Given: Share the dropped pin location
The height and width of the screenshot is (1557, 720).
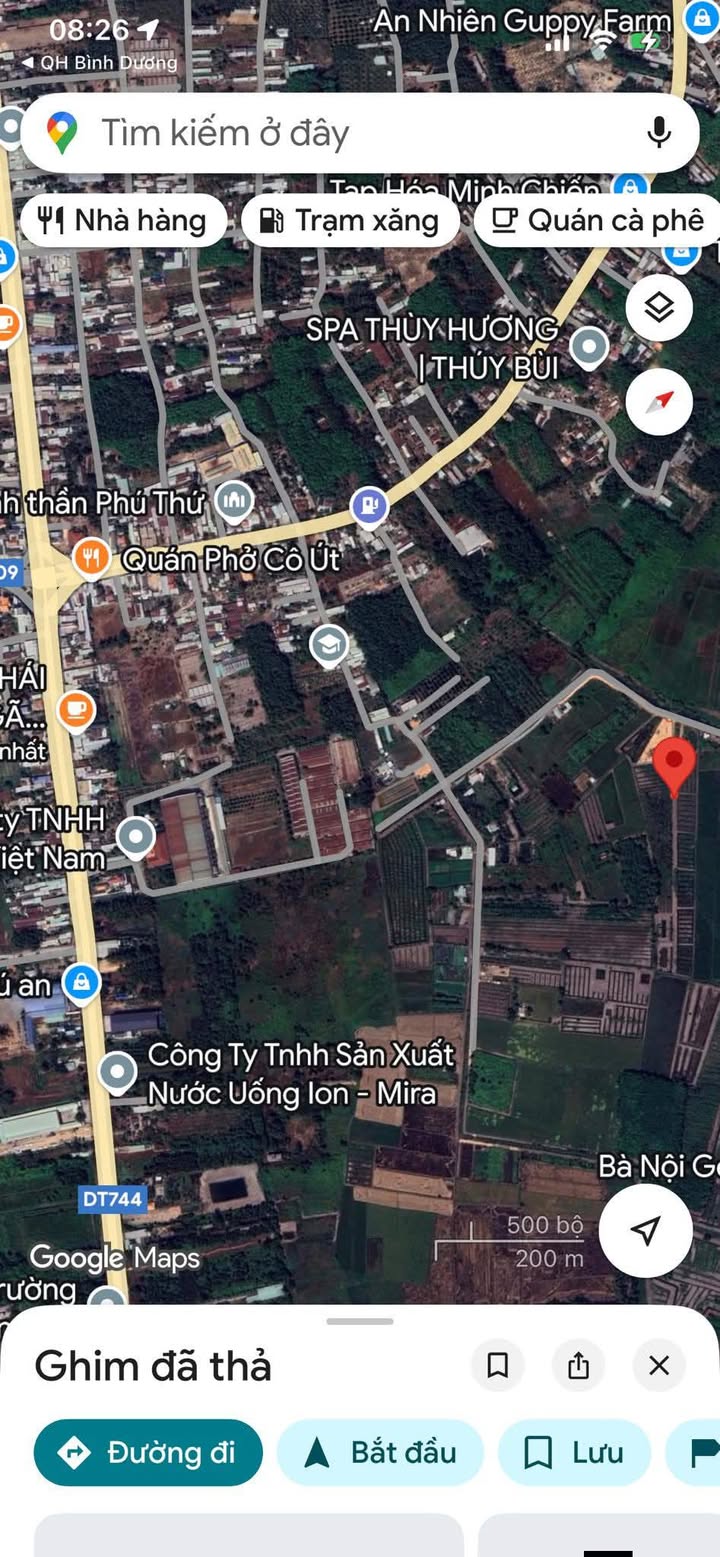Looking at the screenshot, I should pos(578,1365).
